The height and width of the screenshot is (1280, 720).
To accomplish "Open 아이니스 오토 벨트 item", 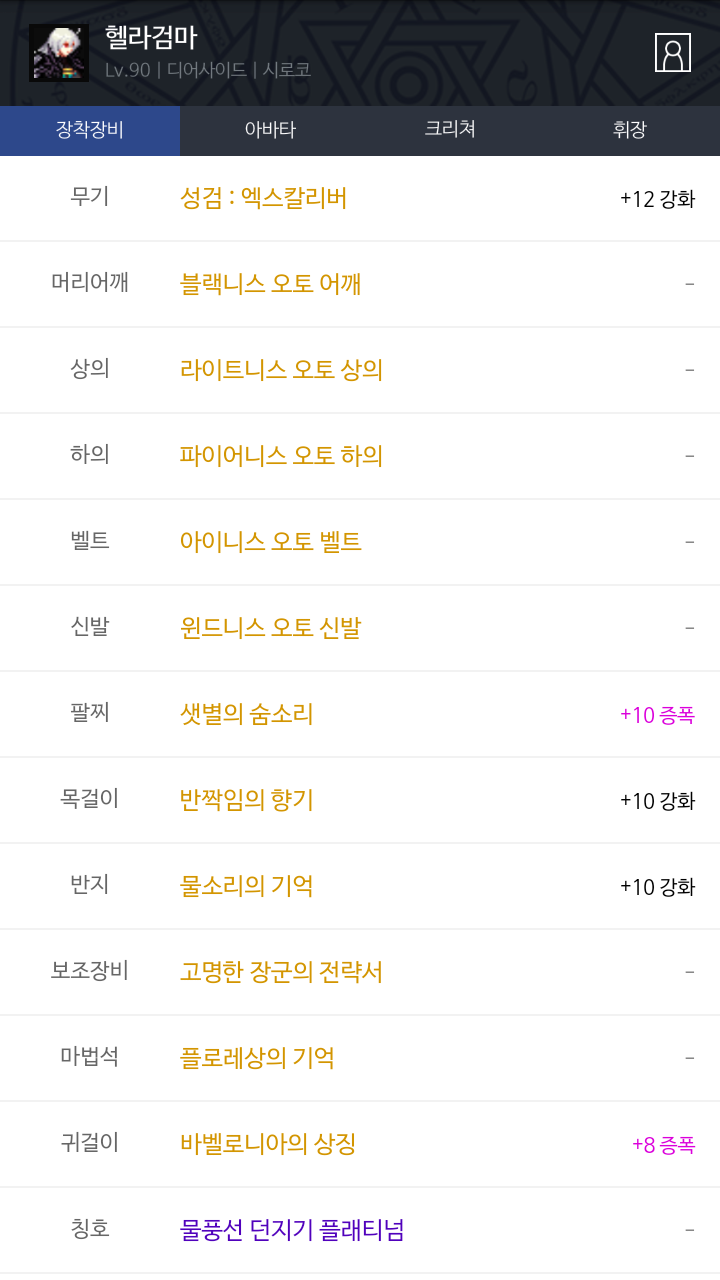I will tap(270, 542).
